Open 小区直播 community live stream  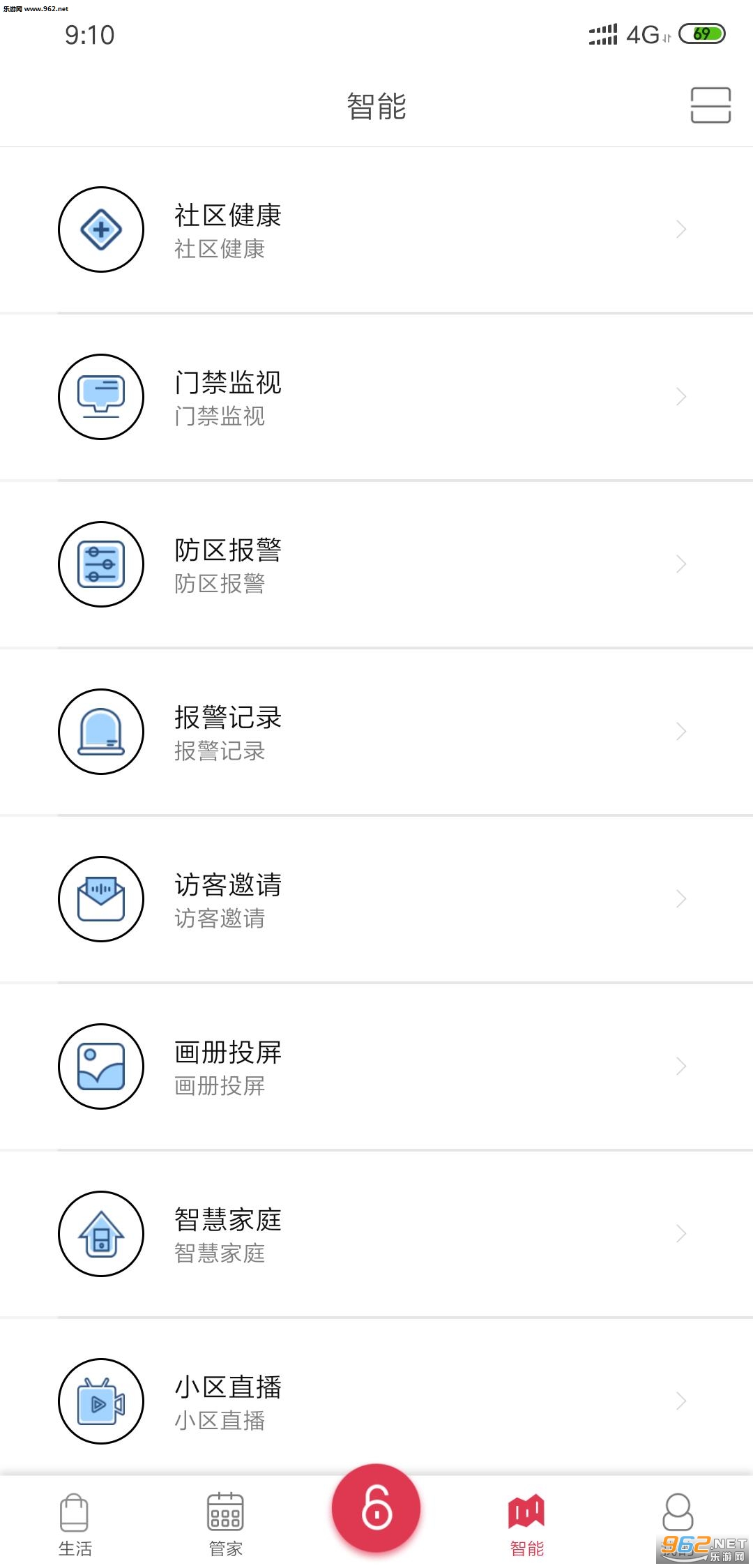coord(376,1402)
